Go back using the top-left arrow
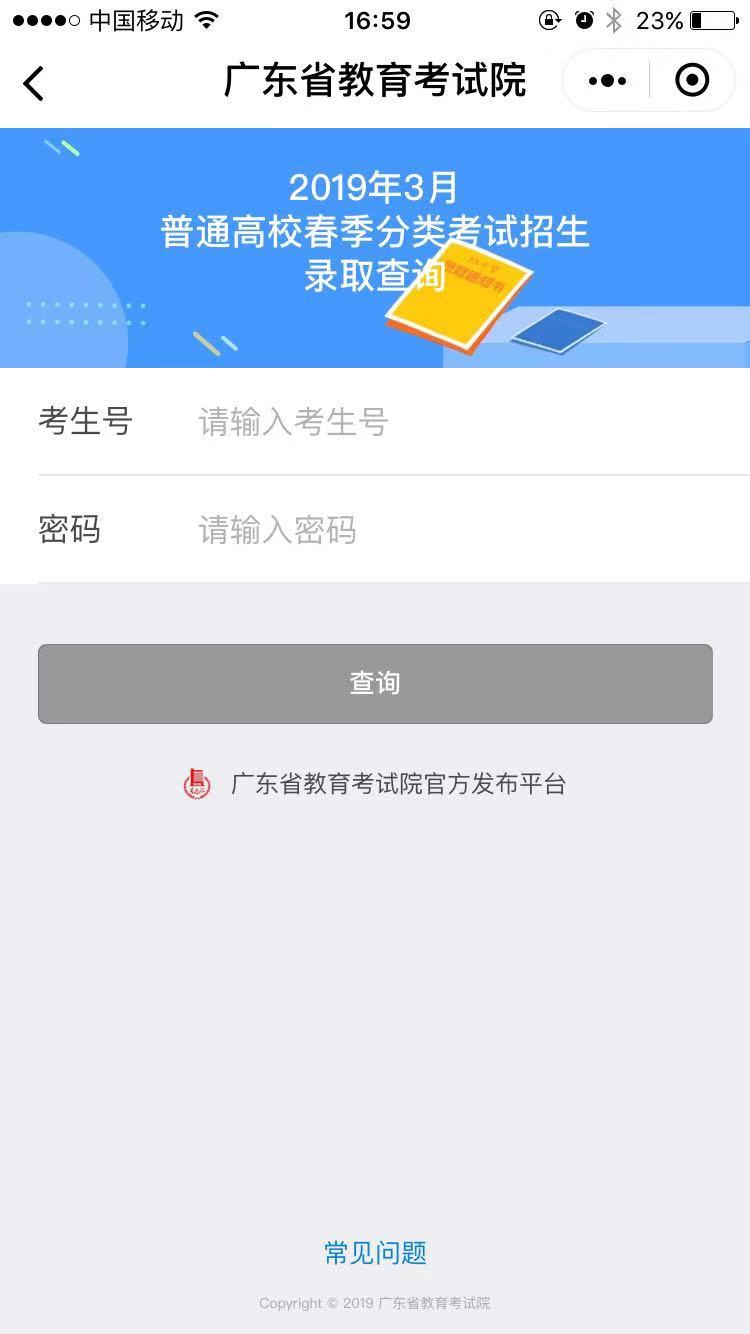The image size is (750, 1334). pyautogui.click(x=34, y=82)
